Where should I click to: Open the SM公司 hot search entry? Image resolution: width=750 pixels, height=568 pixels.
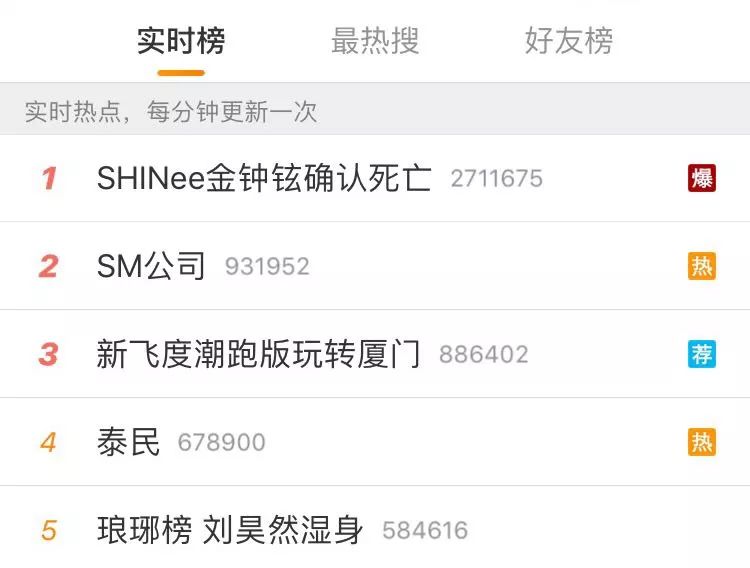151,267
